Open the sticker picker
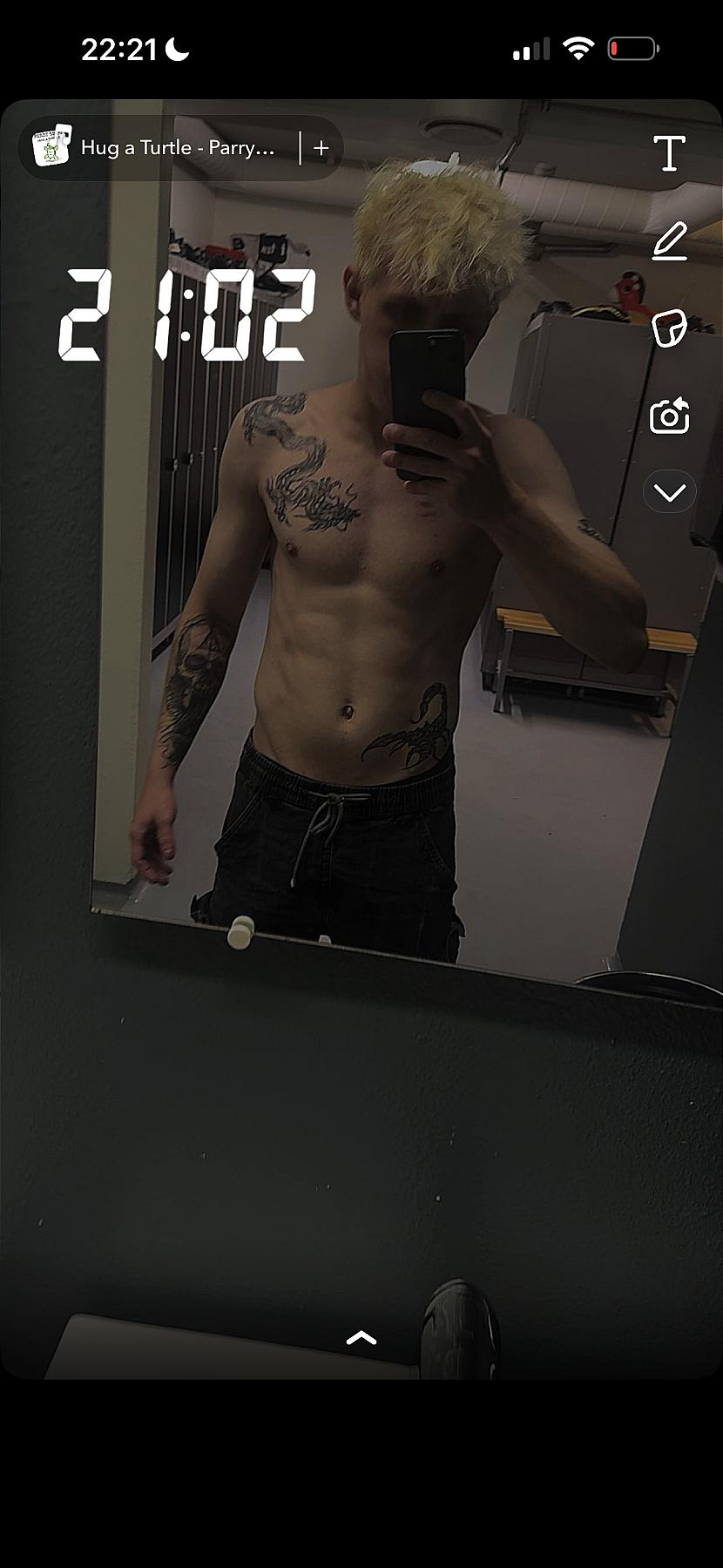This screenshot has width=723, height=1568. (669, 328)
